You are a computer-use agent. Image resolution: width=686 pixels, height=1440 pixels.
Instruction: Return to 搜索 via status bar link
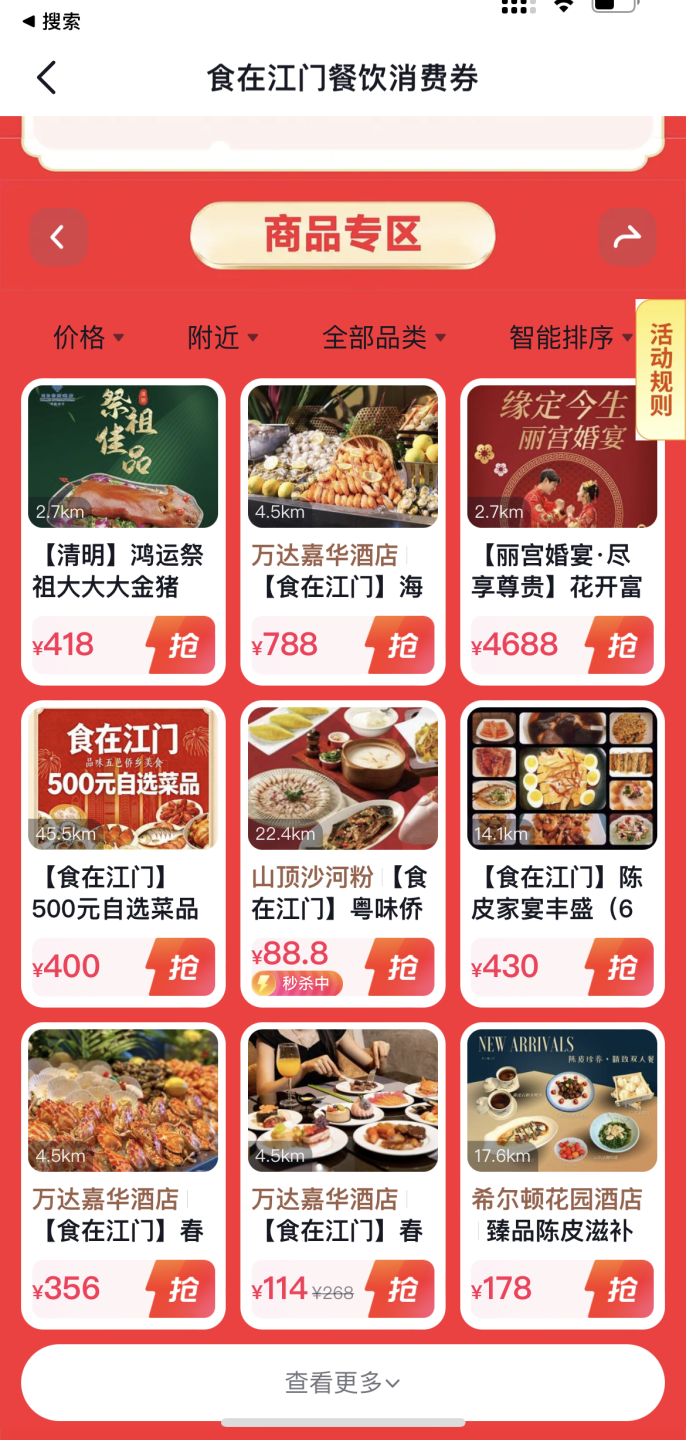pos(52,21)
